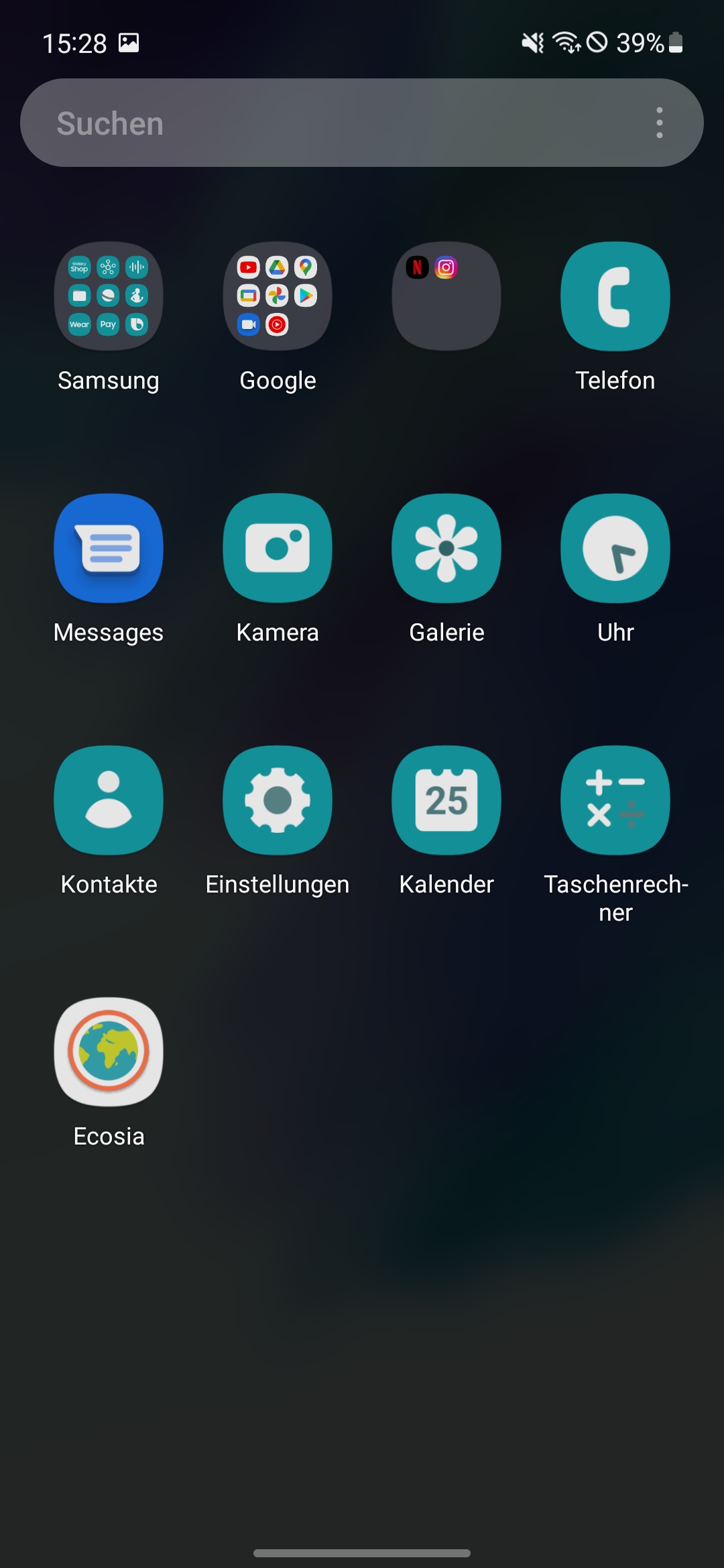This screenshot has height=1568, width=724.
Task: Open the three-dot overflow menu
Action: pyautogui.click(x=660, y=123)
